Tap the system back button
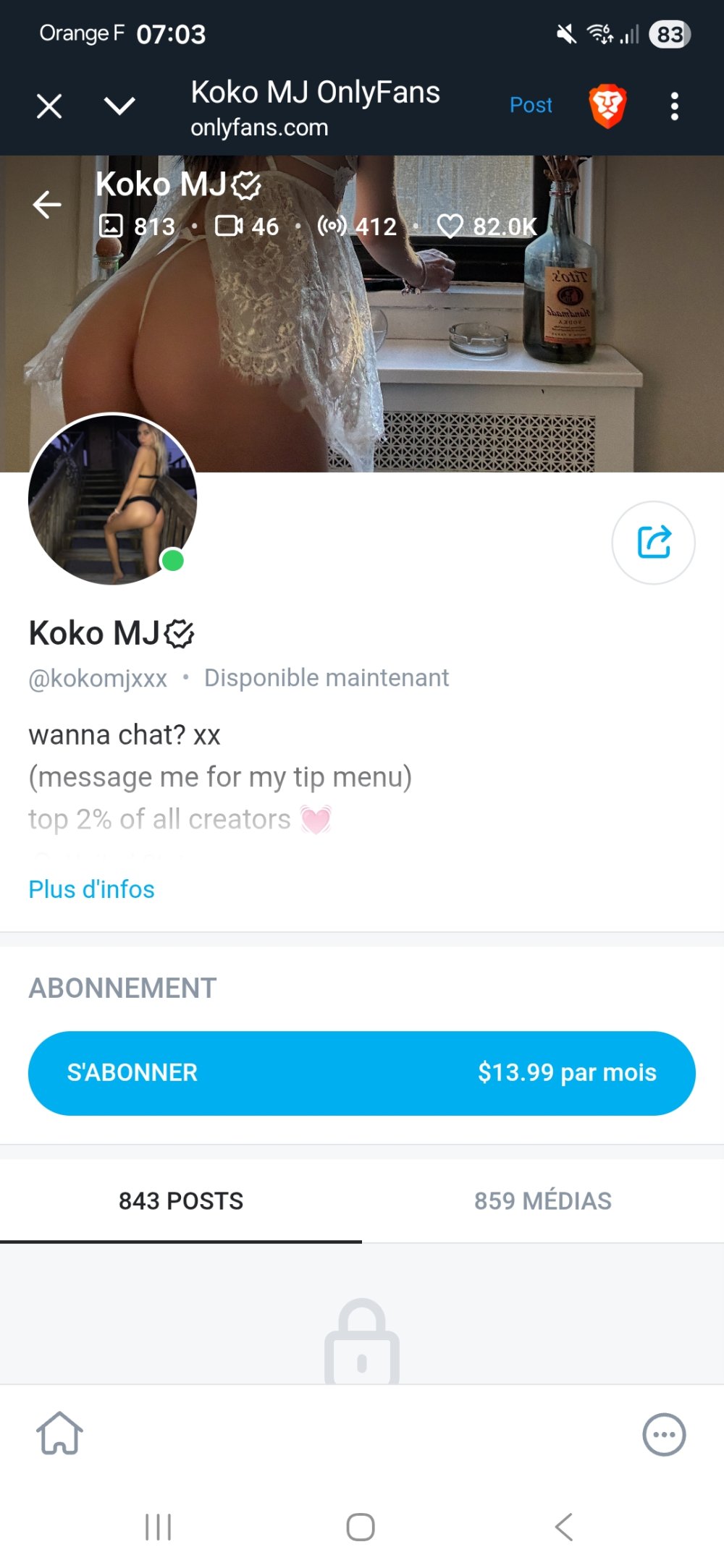Viewport: 724px width, 1568px height. point(563,1527)
